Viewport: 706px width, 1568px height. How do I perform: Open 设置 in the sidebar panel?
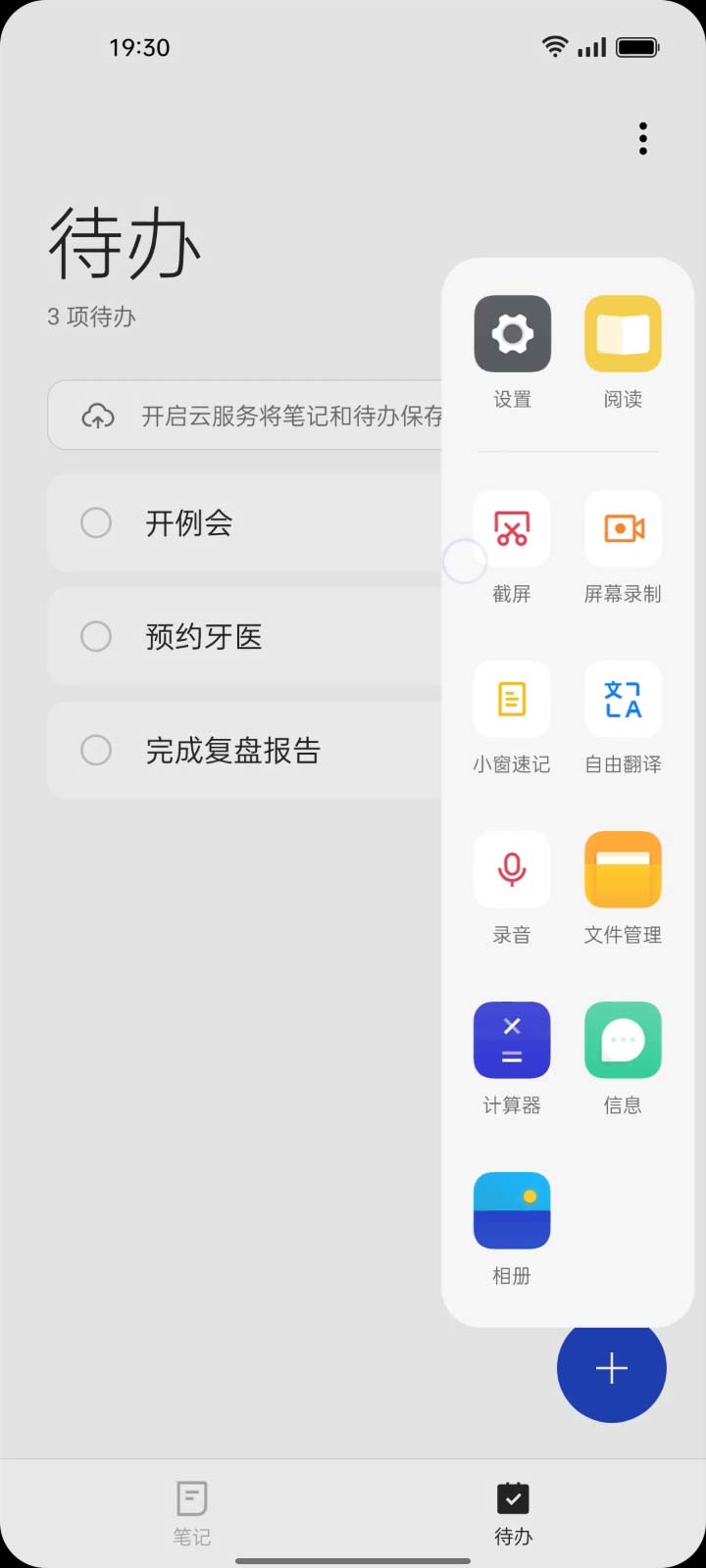click(x=512, y=335)
